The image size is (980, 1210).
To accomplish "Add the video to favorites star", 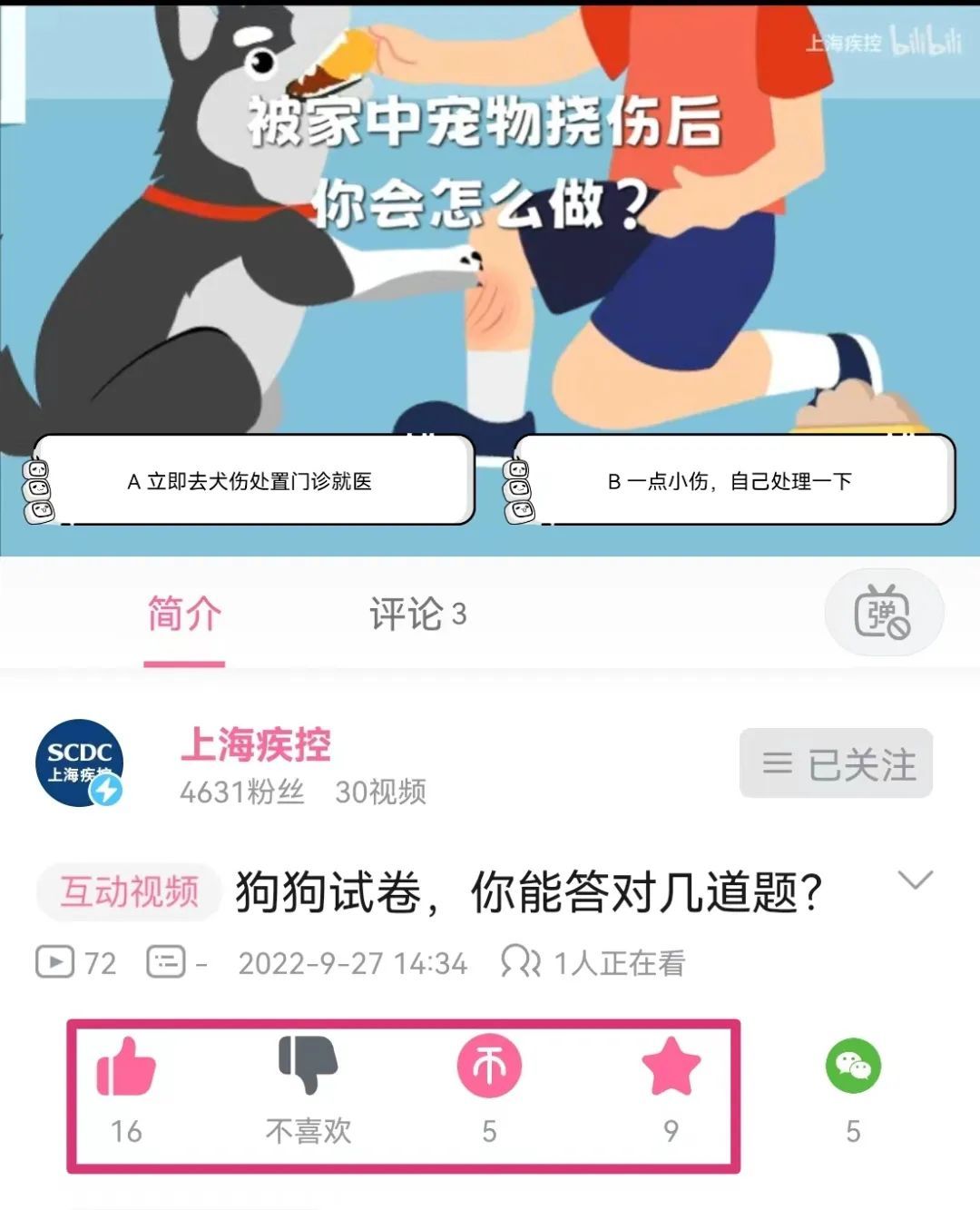I will point(671,1068).
